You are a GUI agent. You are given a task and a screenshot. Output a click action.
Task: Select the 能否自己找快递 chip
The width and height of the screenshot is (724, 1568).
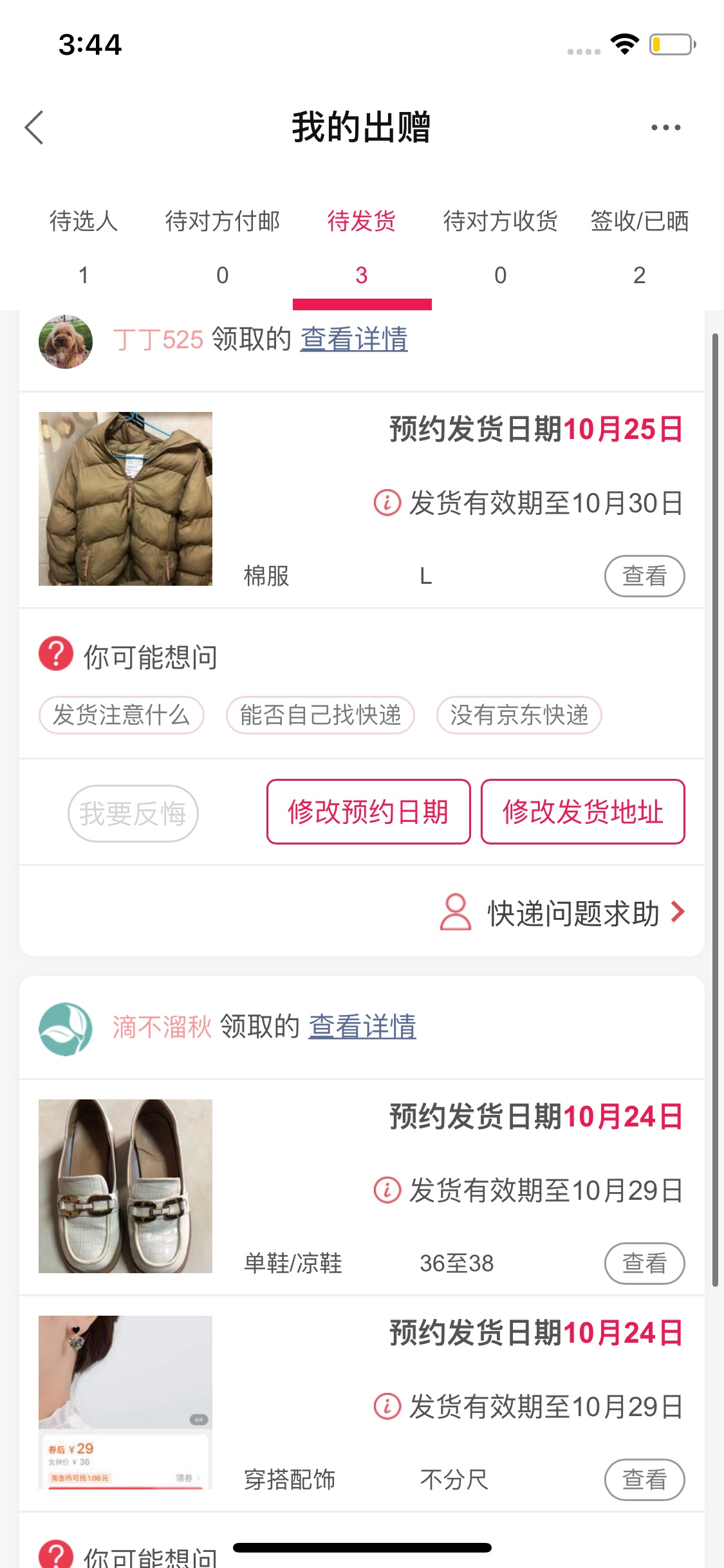tap(320, 715)
